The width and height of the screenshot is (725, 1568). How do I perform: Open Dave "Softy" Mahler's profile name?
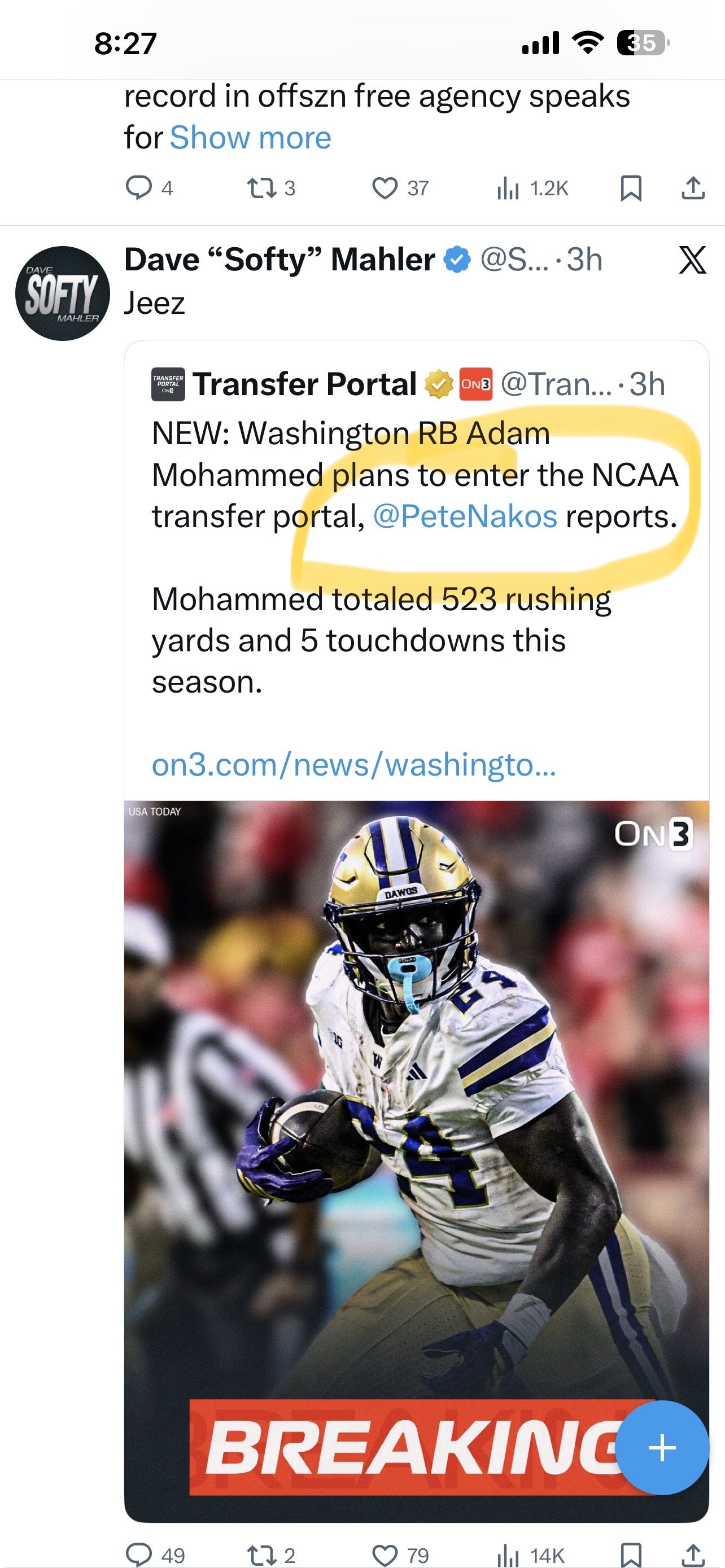[279, 260]
